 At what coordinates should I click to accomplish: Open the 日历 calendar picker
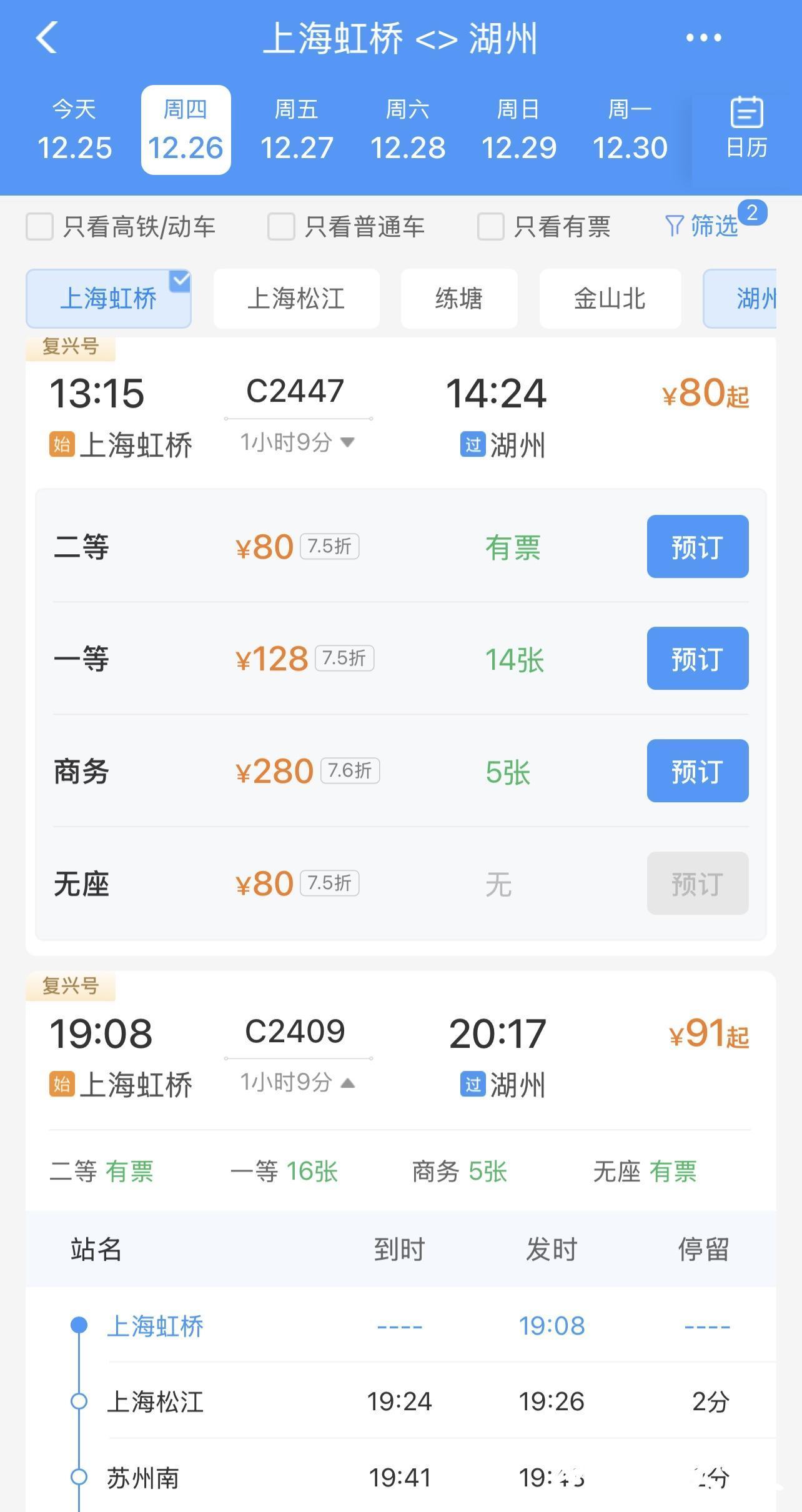point(746,129)
